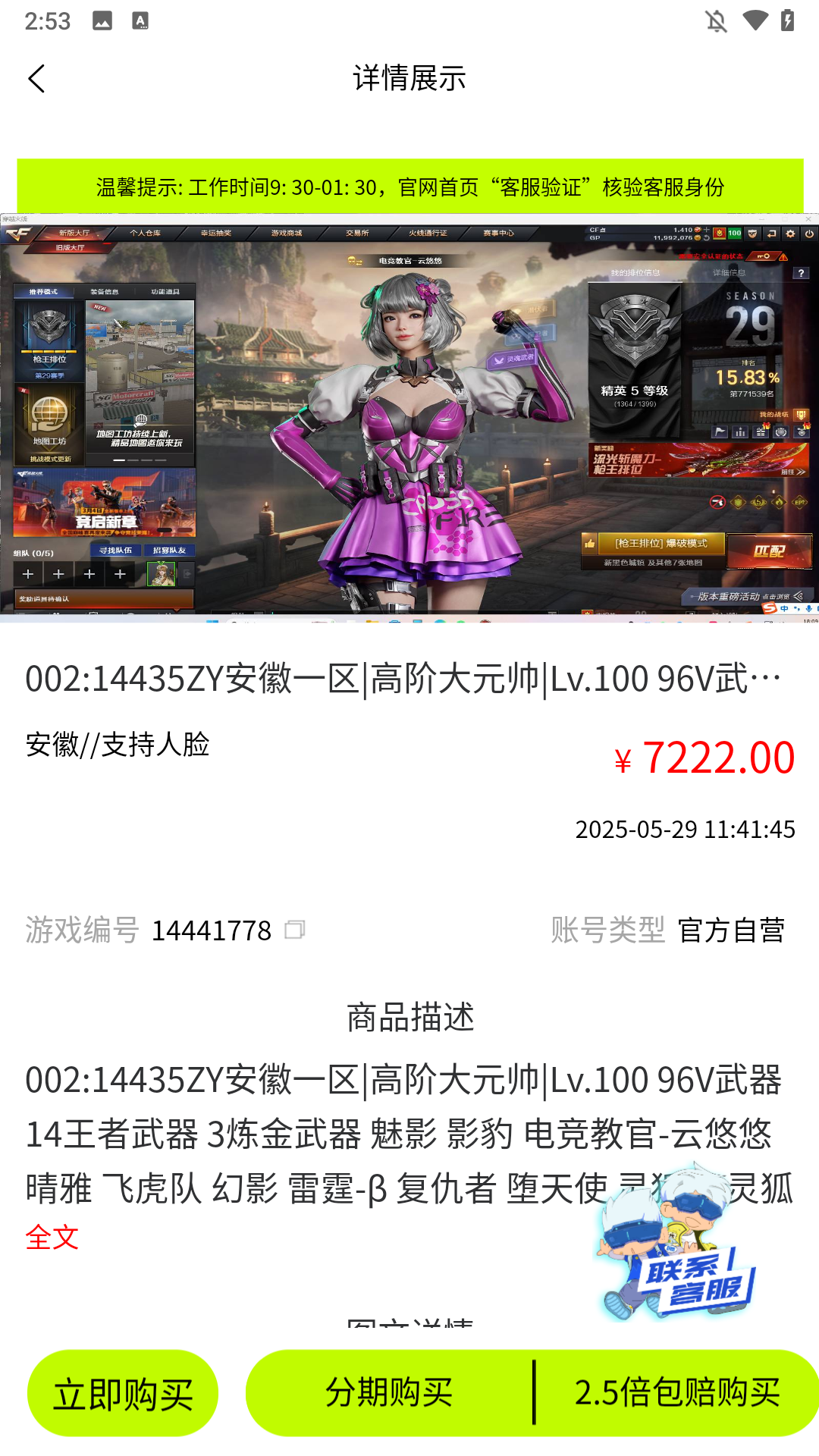Open the 交易所 menu in game navigation
The width and height of the screenshot is (819, 1456).
(356, 234)
